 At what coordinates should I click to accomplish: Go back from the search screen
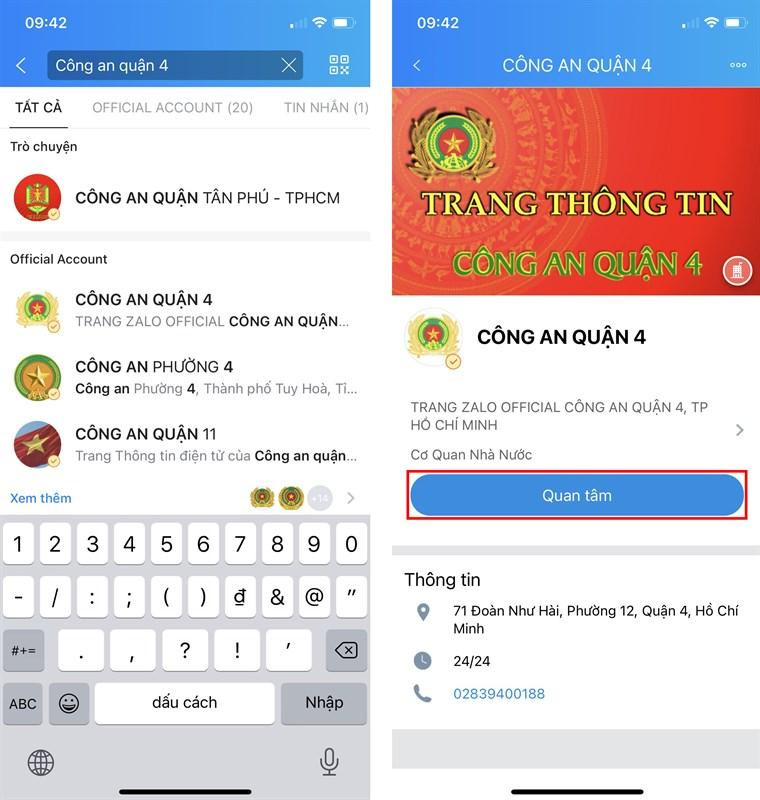coord(21,66)
